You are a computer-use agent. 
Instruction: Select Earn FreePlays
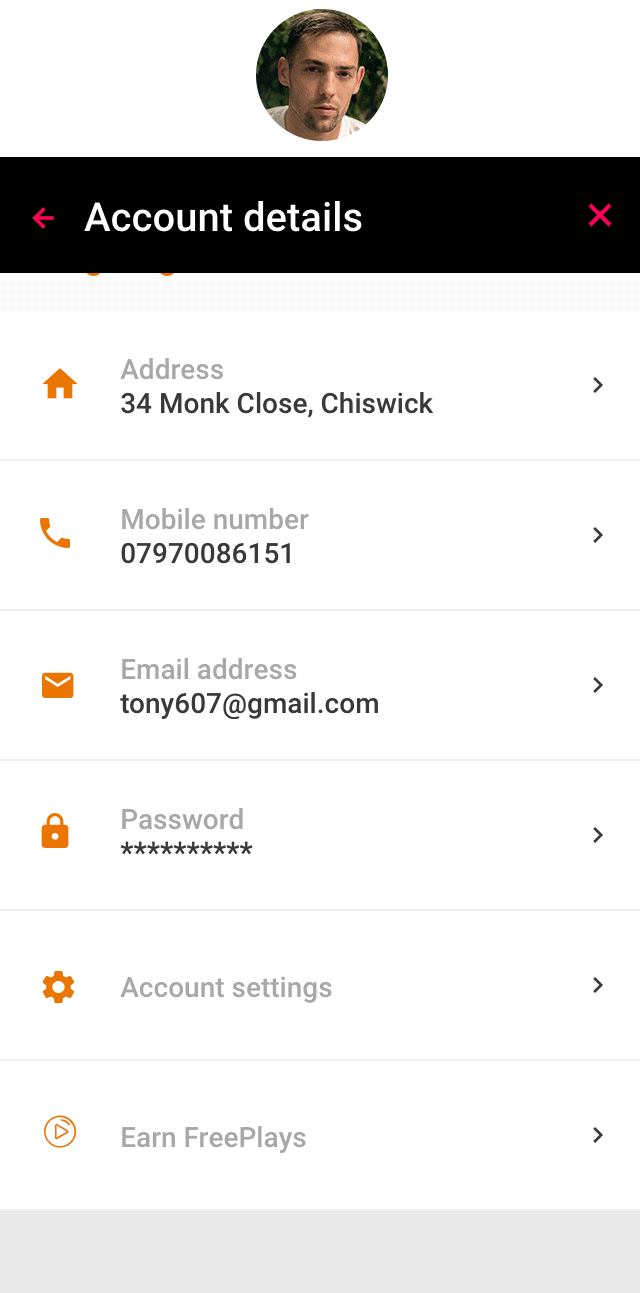pos(320,1136)
